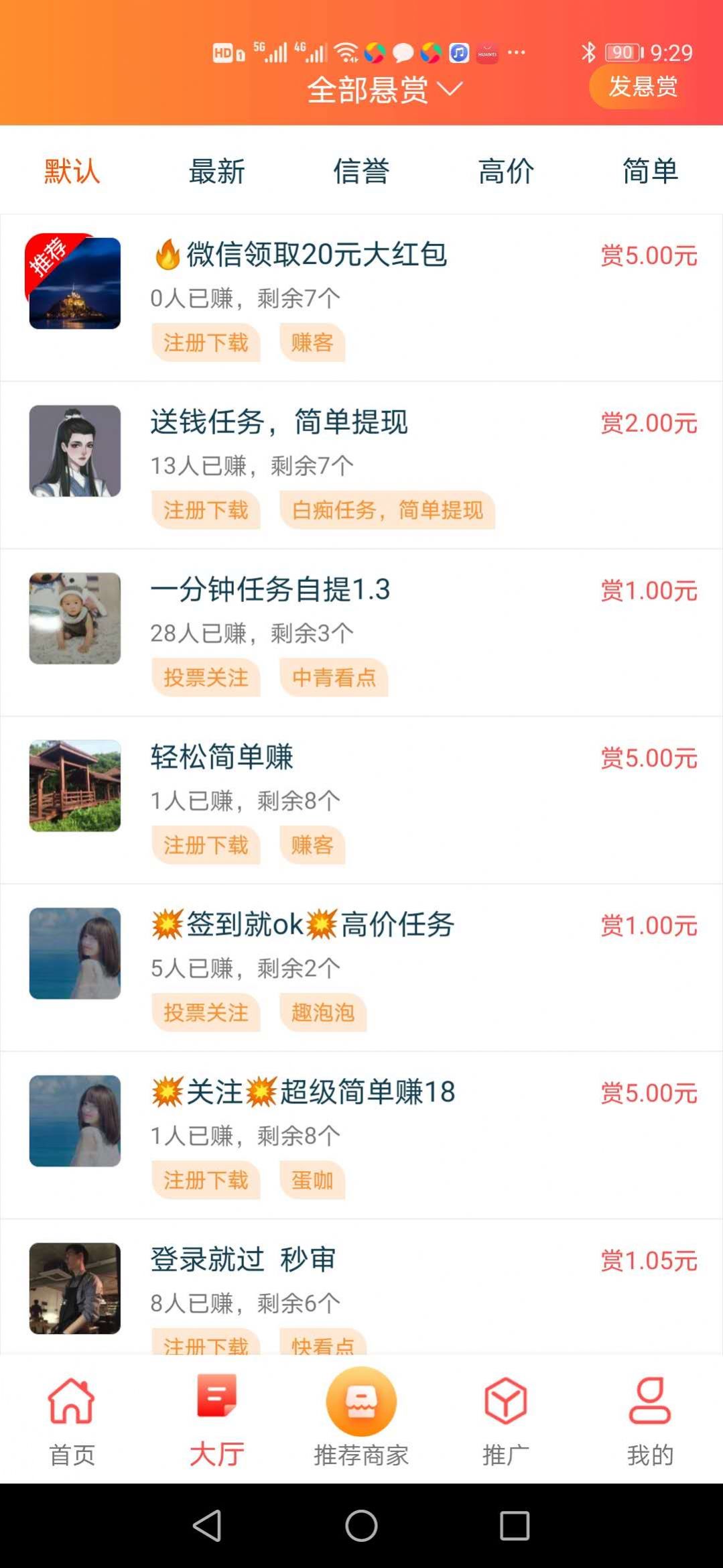Viewport: 723px width, 1568px height.
Task: Open the 一分钟任务自提1.3 task
Action: coord(362,633)
